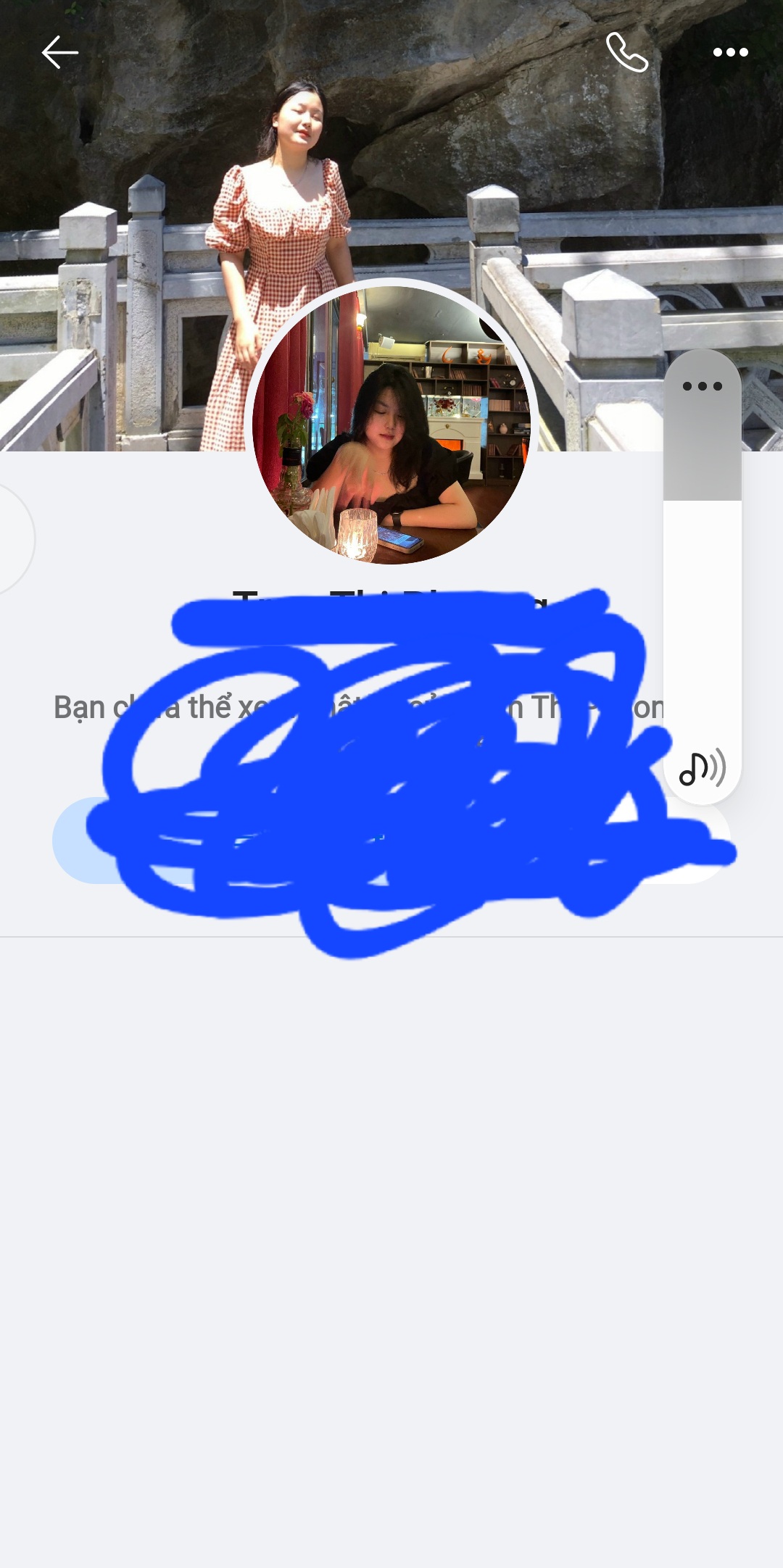Call this contact using the phone icon
Image resolution: width=783 pixels, height=1568 pixels.
pyautogui.click(x=626, y=52)
